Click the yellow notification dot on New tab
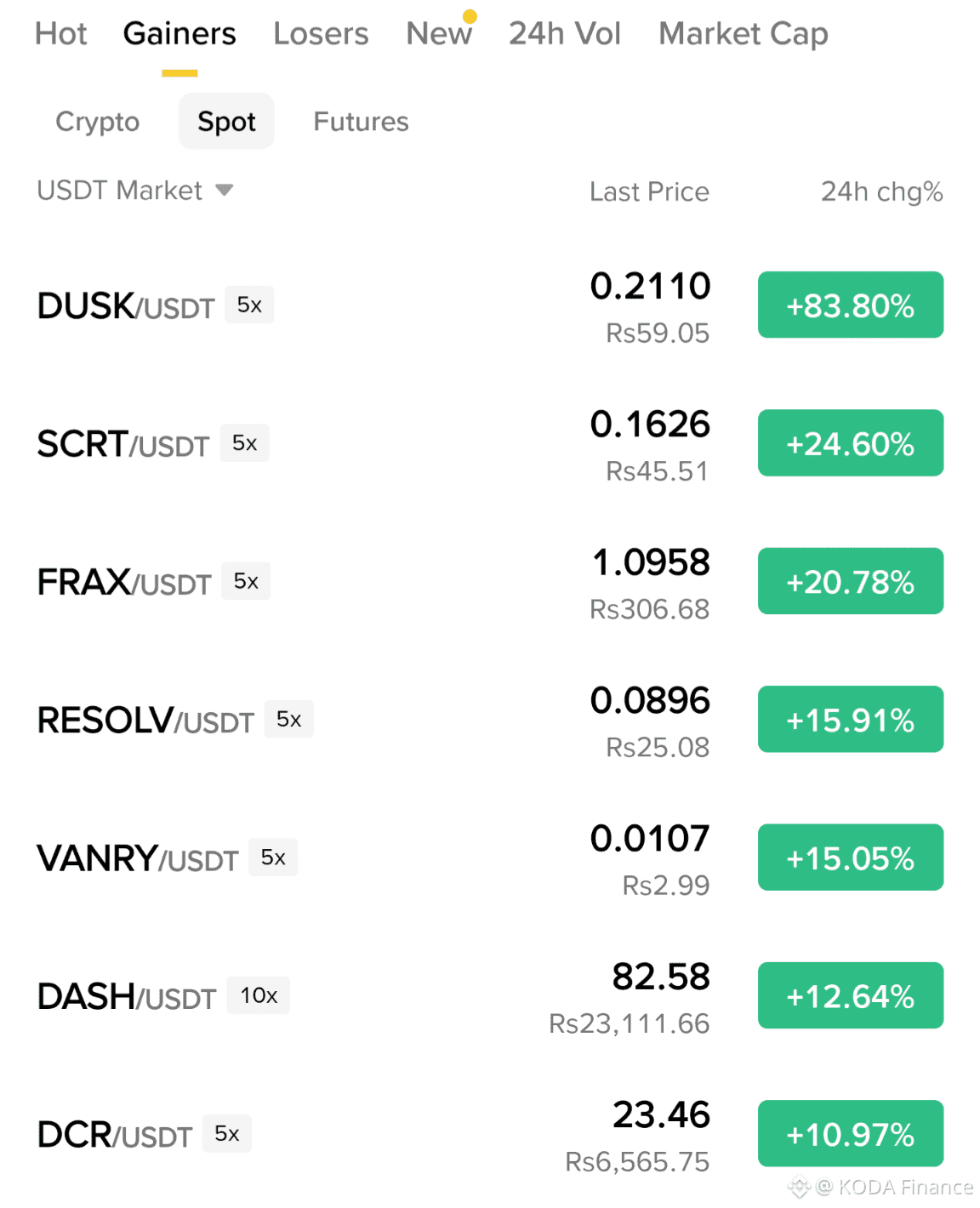The image size is (980, 1208). coord(468,15)
